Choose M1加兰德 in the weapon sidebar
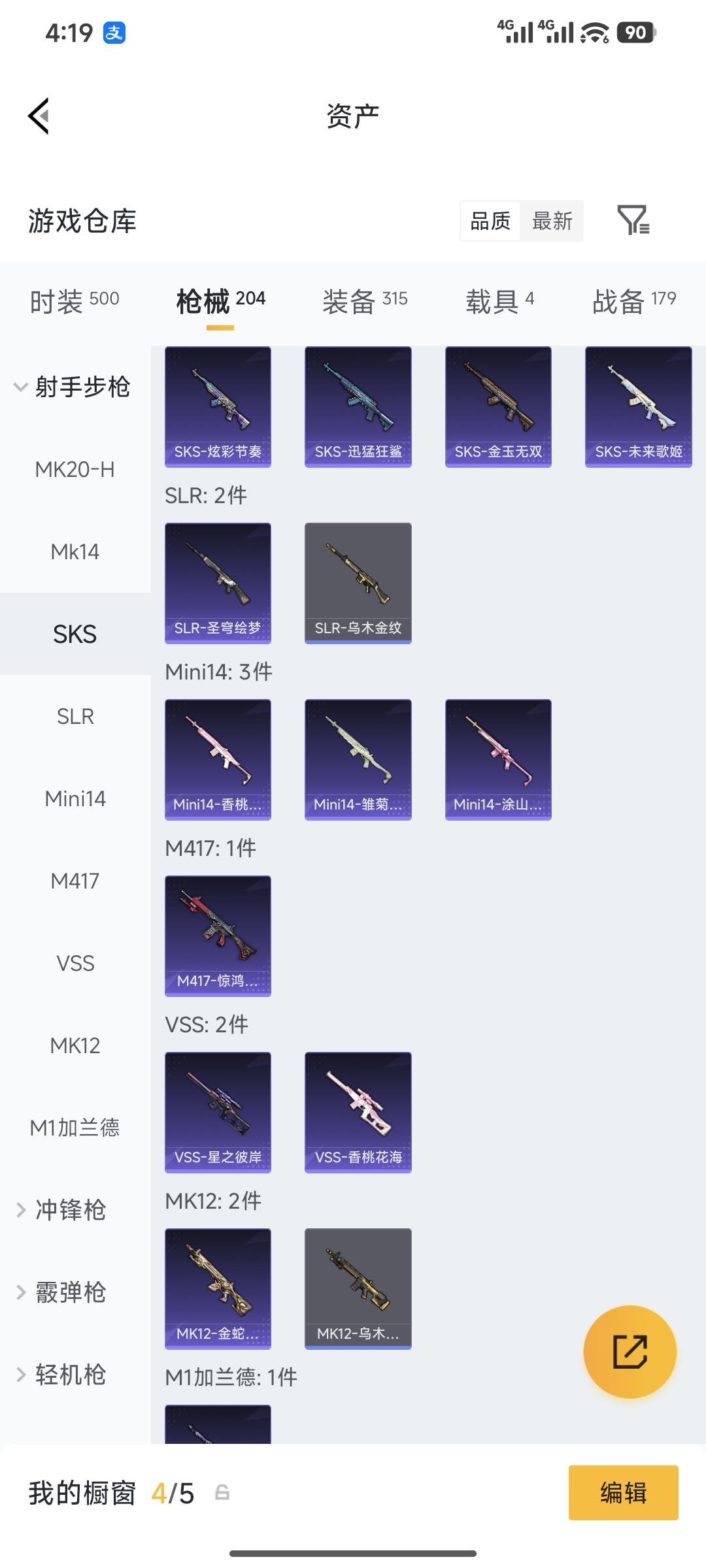This screenshot has height=1568, width=706. point(75,1128)
